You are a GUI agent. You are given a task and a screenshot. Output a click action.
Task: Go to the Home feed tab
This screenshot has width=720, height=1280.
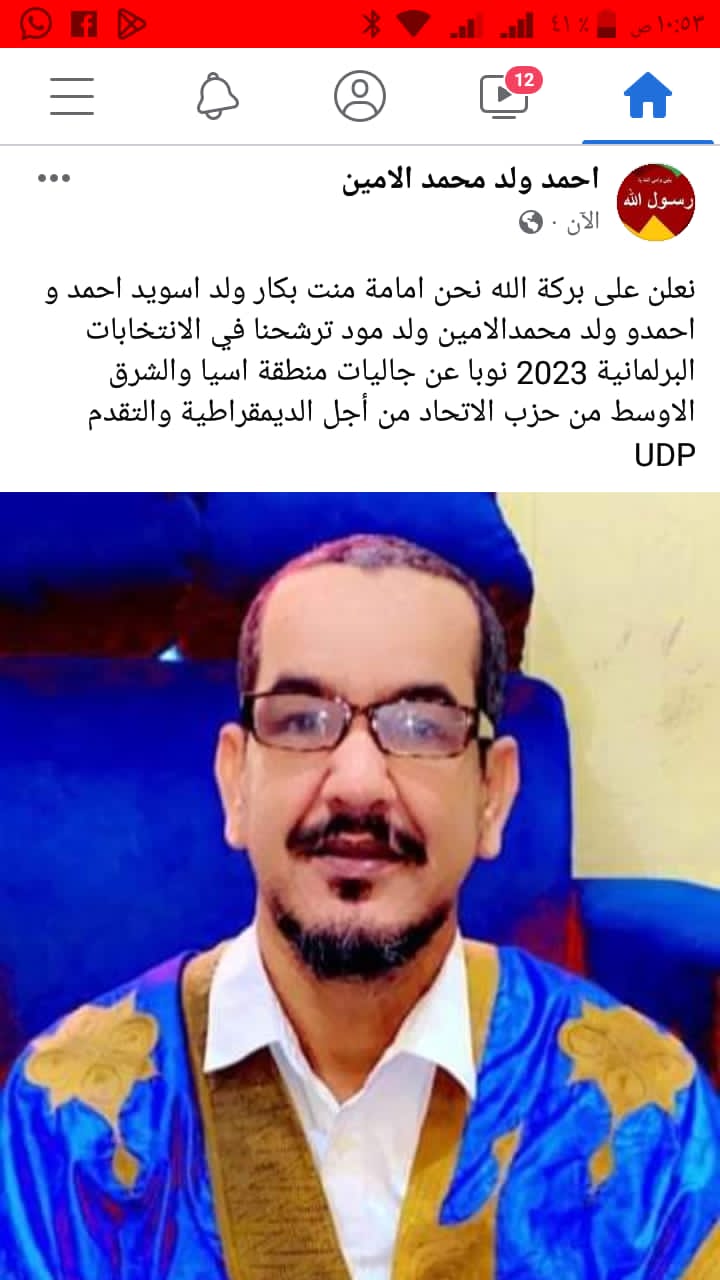648,96
